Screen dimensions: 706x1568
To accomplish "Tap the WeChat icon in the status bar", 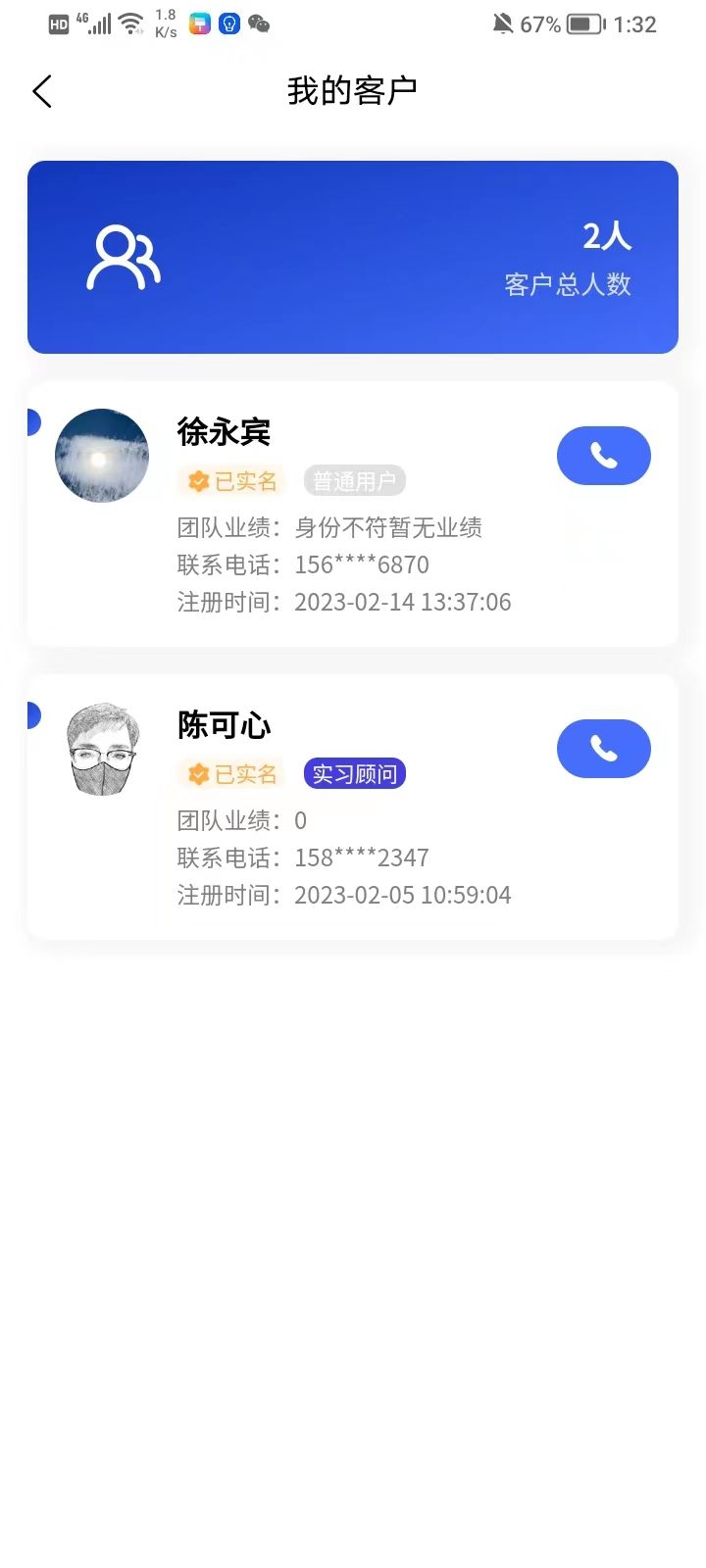I will 257,24.
